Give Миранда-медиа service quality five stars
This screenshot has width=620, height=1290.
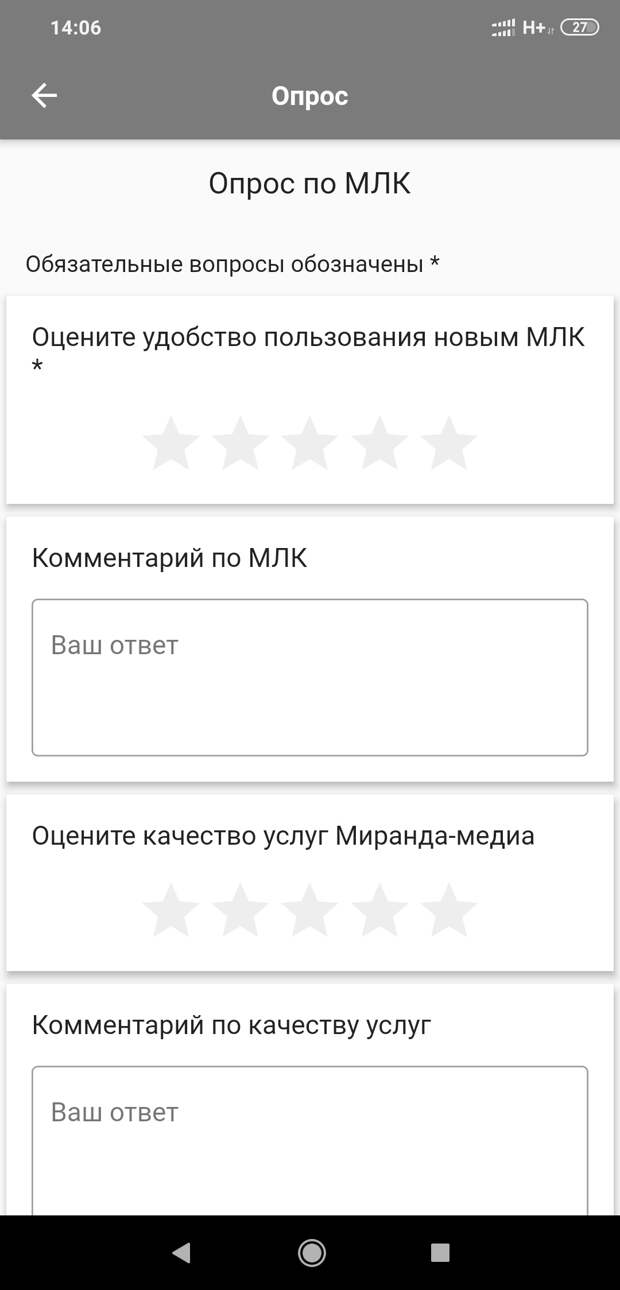point(449,910)
